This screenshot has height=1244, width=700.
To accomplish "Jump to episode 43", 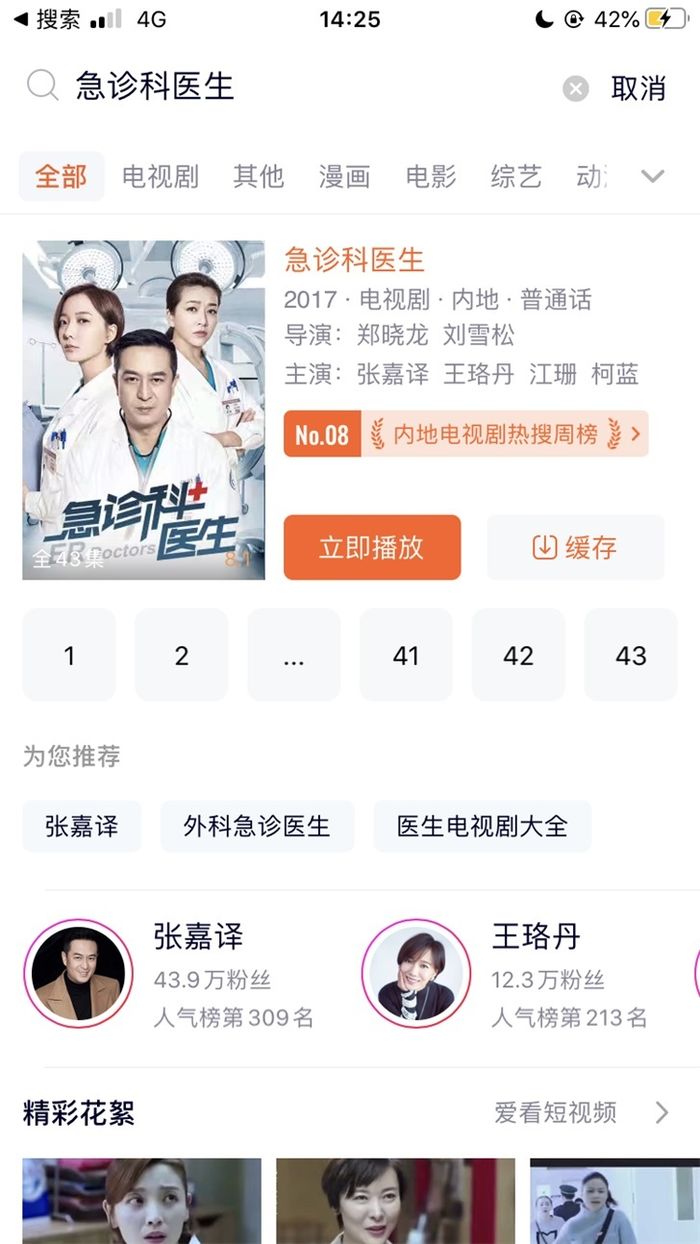I will pyautogui.click(x=631, y=655).
